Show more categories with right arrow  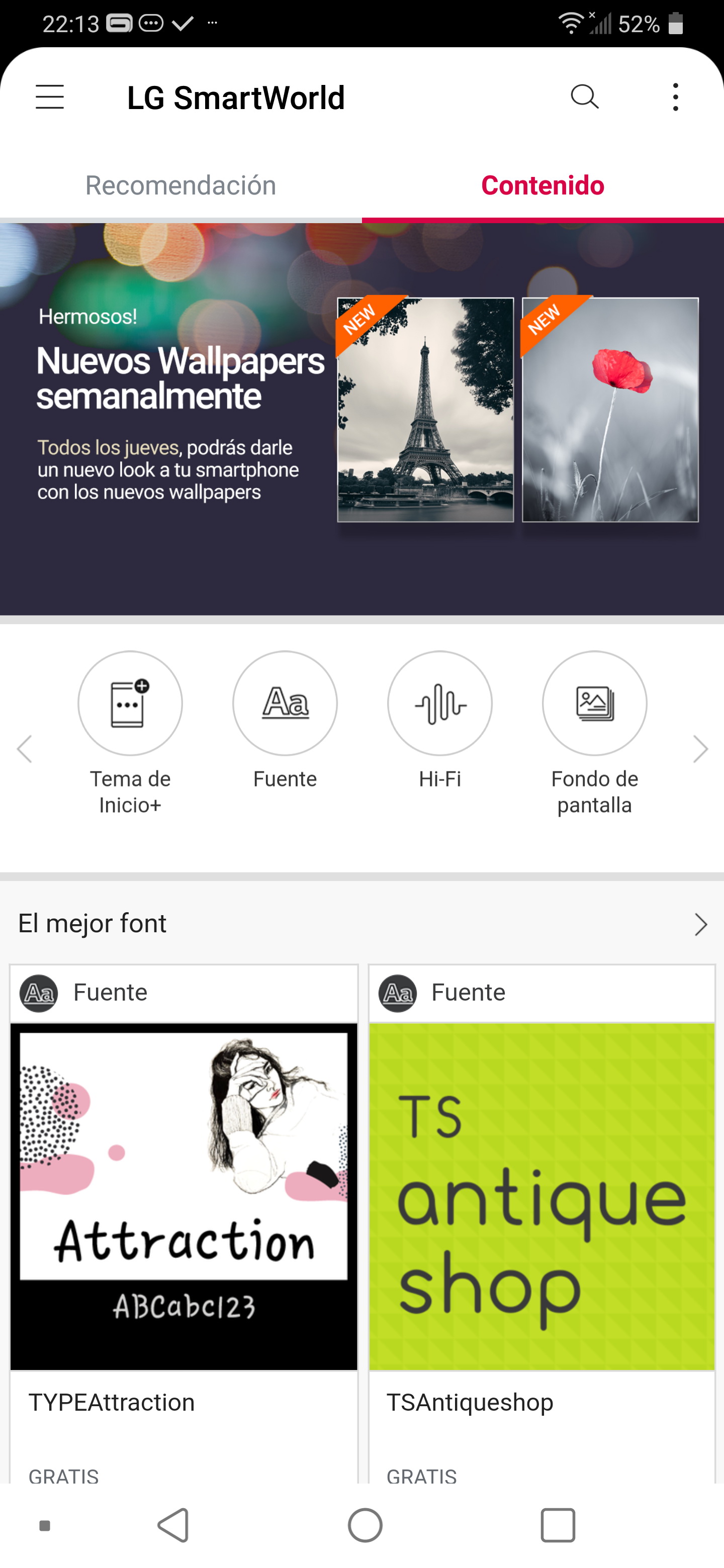(x=700, y=749)
